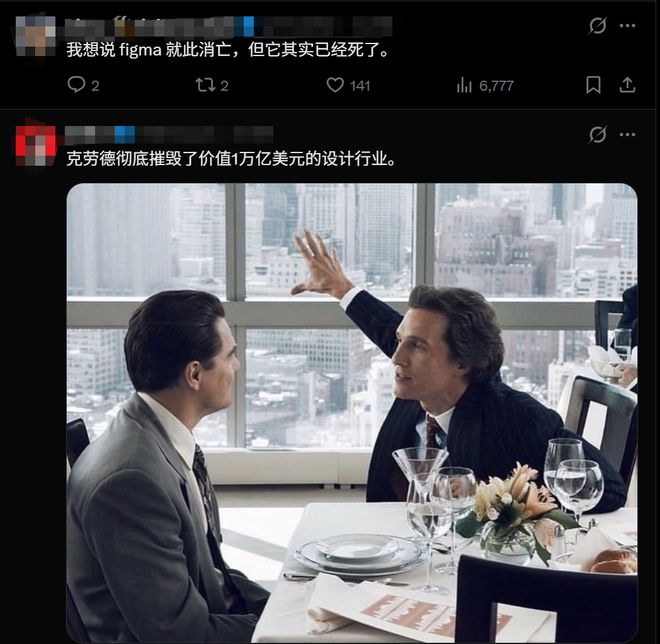Screen dimensions: 660x644
Task: Reply to the figma 就此消亡 tweet
Action: coord(76,86)
